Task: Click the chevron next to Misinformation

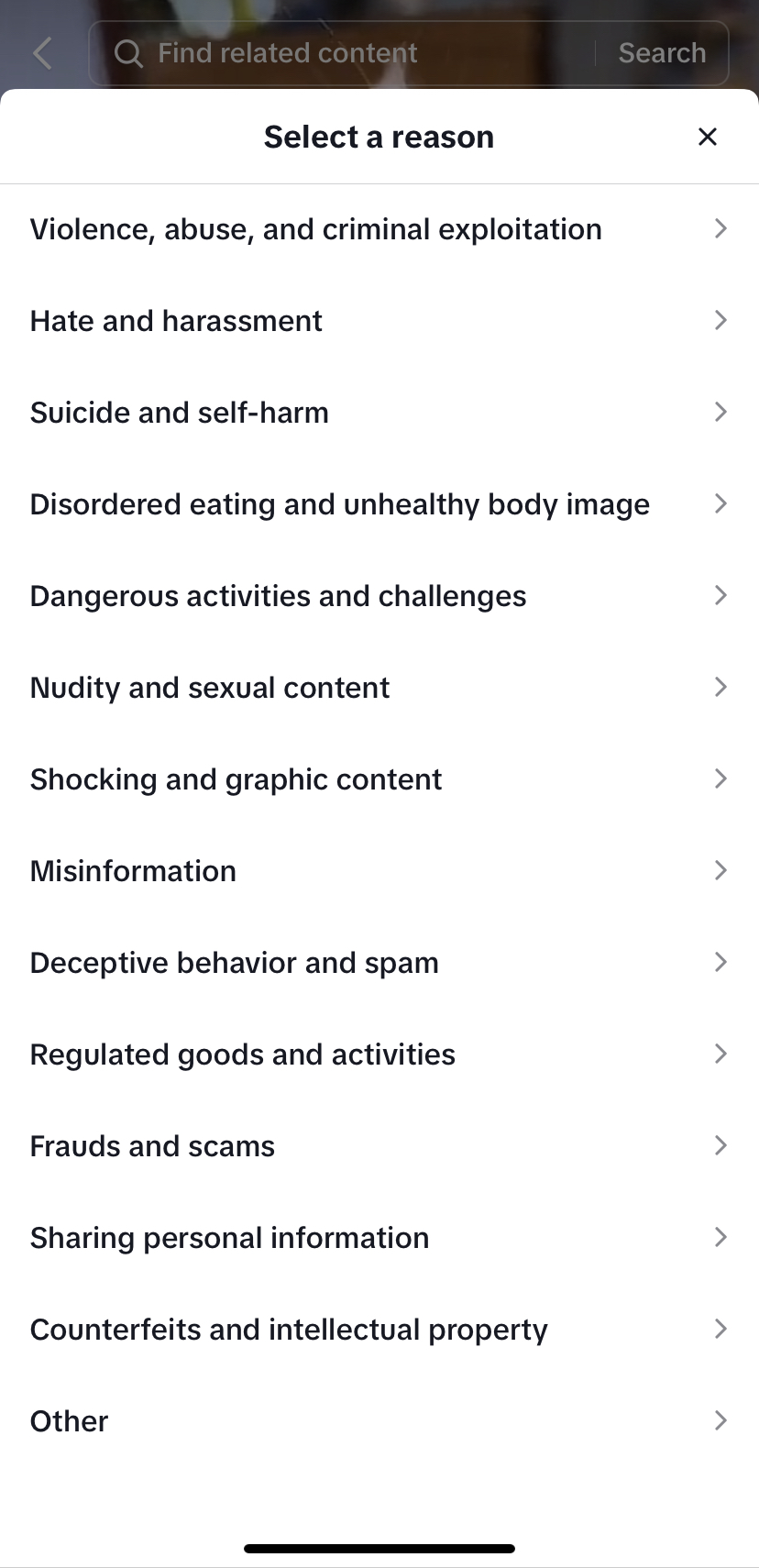Action: pos(720,870)
